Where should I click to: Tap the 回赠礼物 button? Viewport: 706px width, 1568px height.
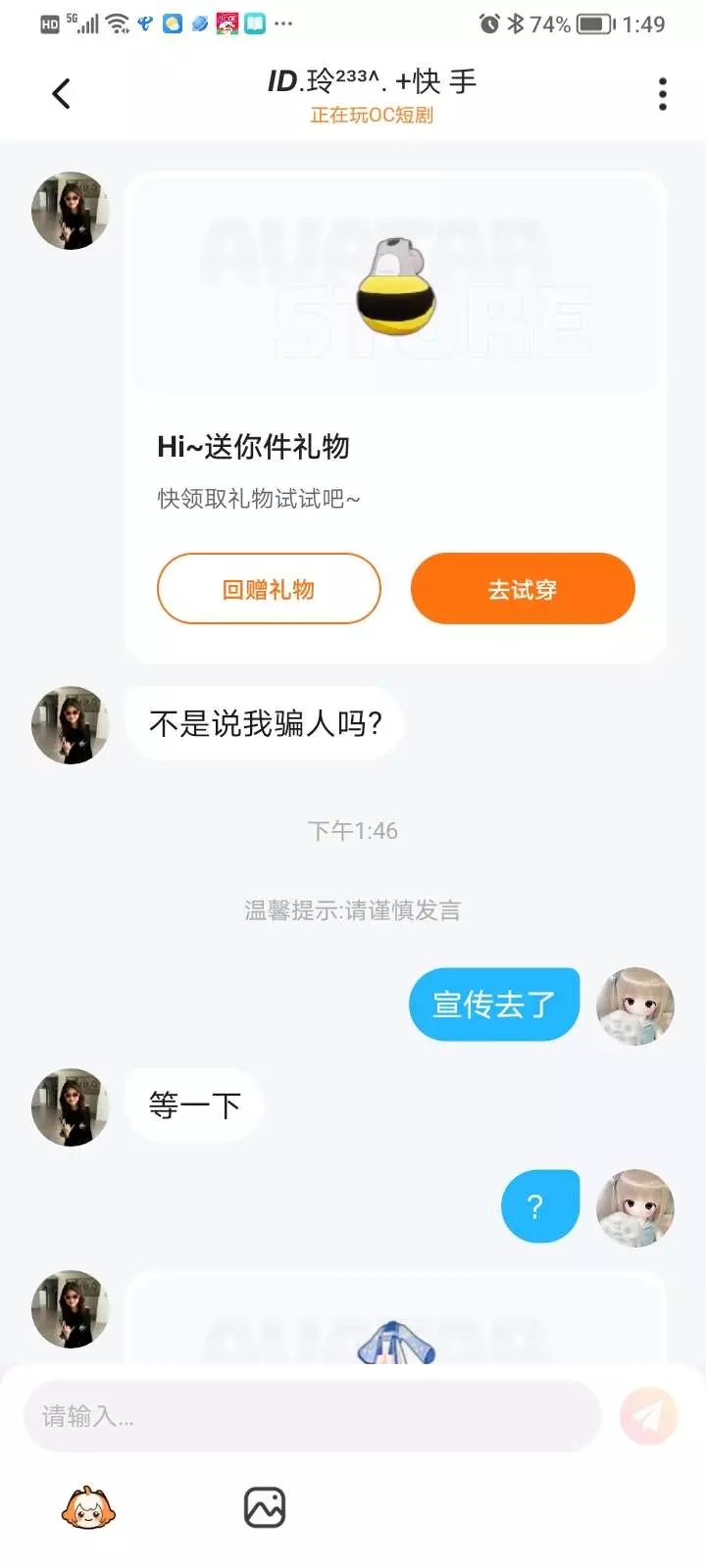[x=269, y=589]
